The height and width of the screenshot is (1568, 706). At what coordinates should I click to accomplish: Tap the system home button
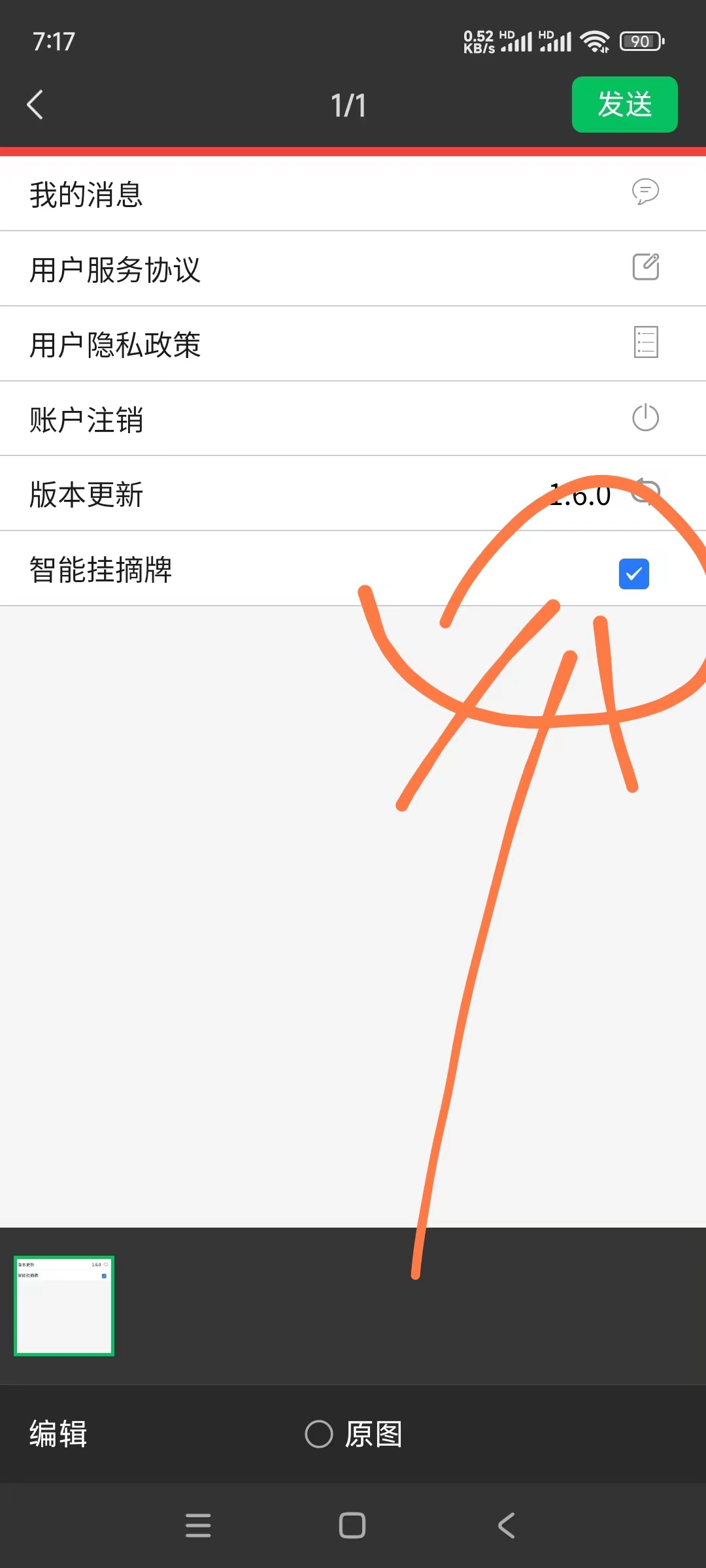point(352,1526)
